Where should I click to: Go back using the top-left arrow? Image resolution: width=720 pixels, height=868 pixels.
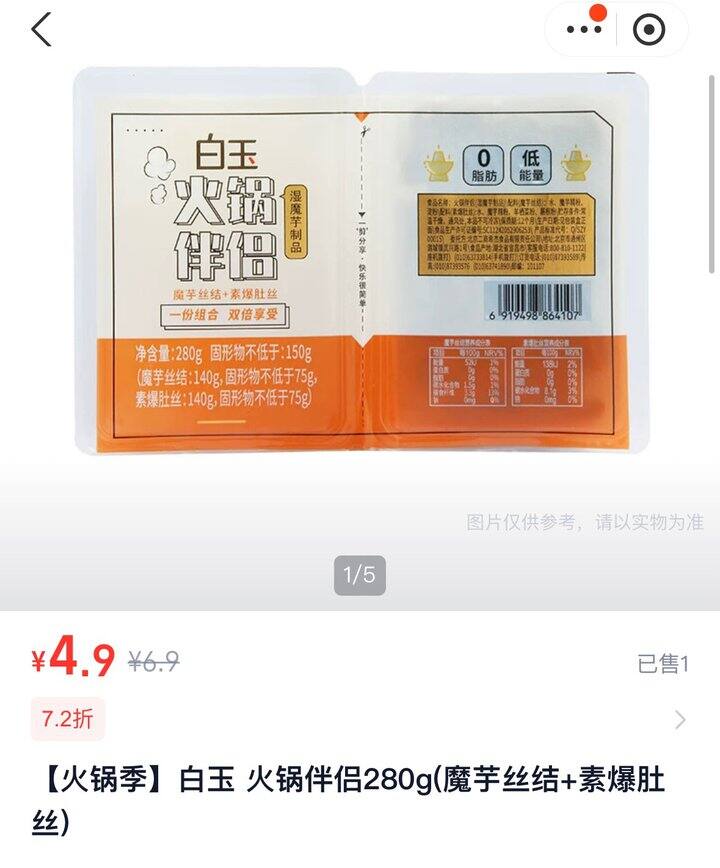(41, 29)
